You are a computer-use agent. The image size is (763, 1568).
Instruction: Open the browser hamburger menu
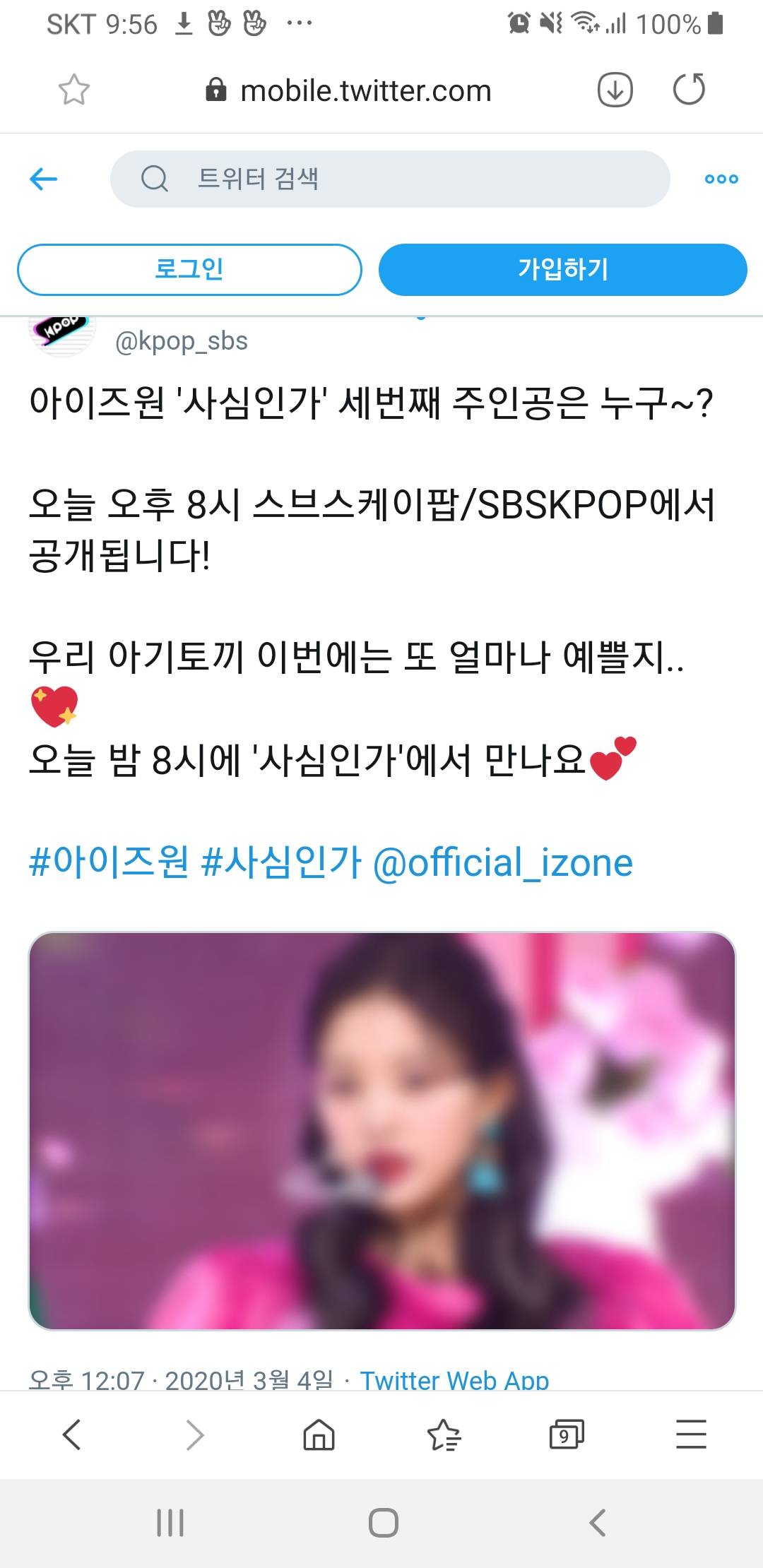click(x=690, y=1435)
